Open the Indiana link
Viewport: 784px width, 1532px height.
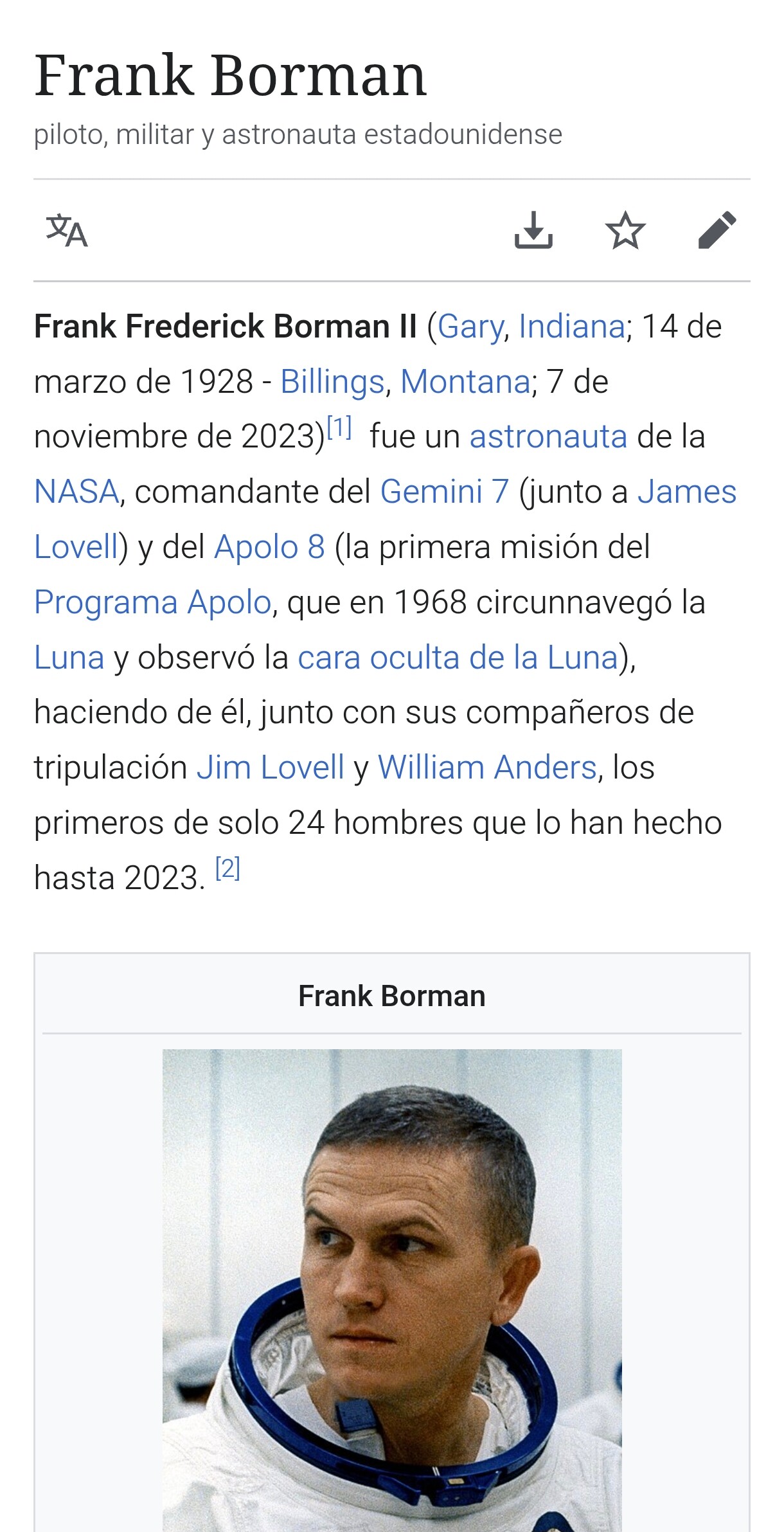pos(571,327)
